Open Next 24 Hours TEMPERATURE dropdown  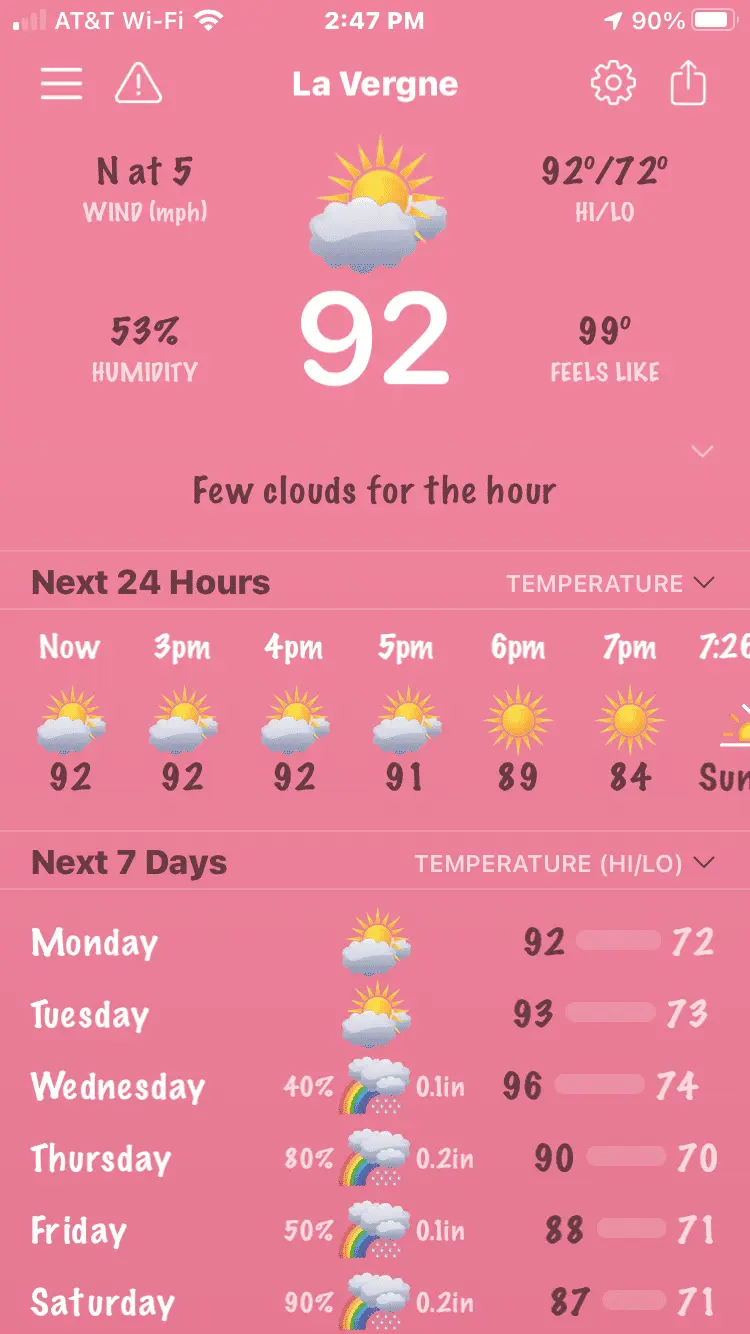click(610, 583)
